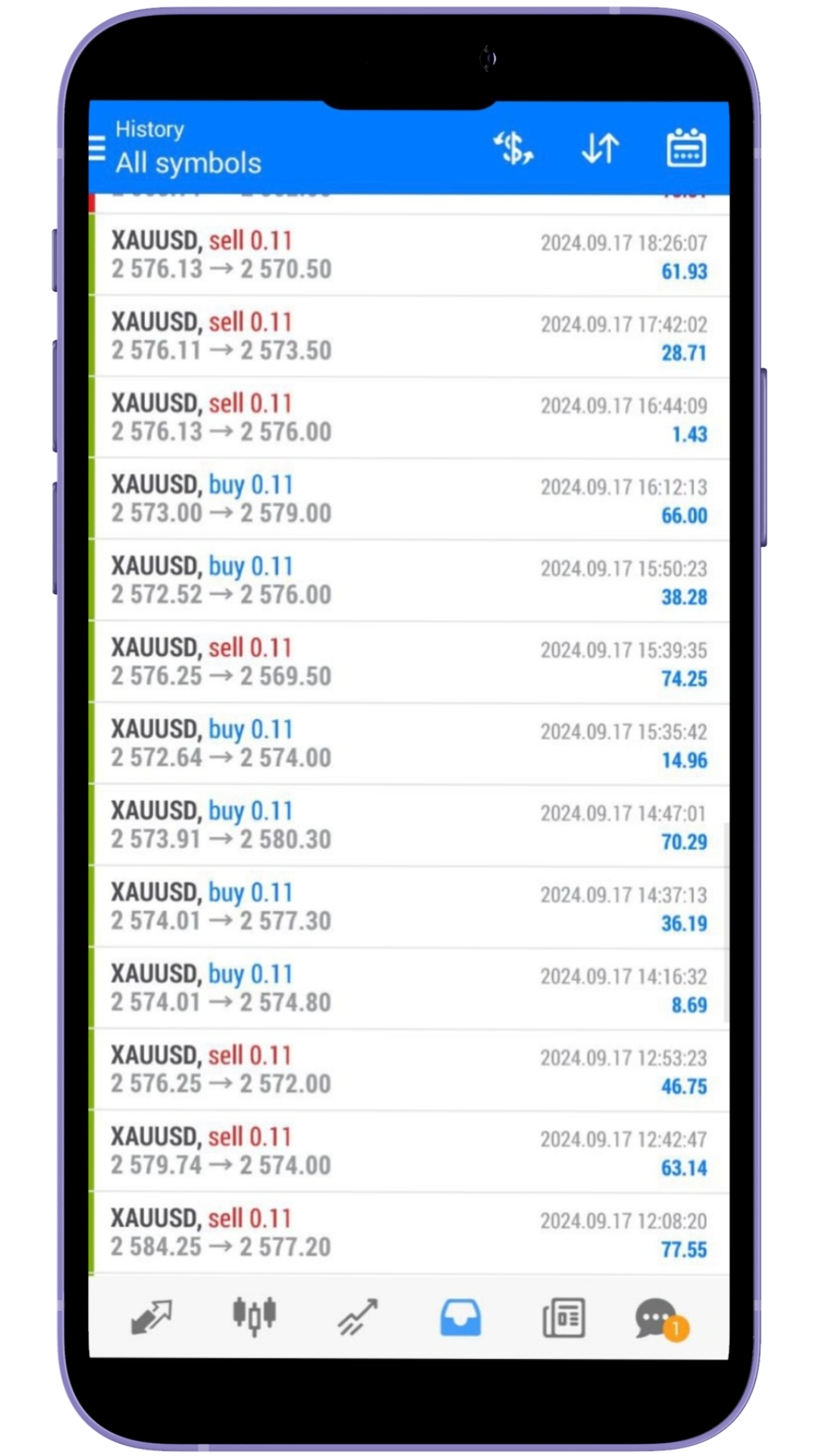
Task: Expand the sell trade with 28.71 profit
Action: [409, 337]
